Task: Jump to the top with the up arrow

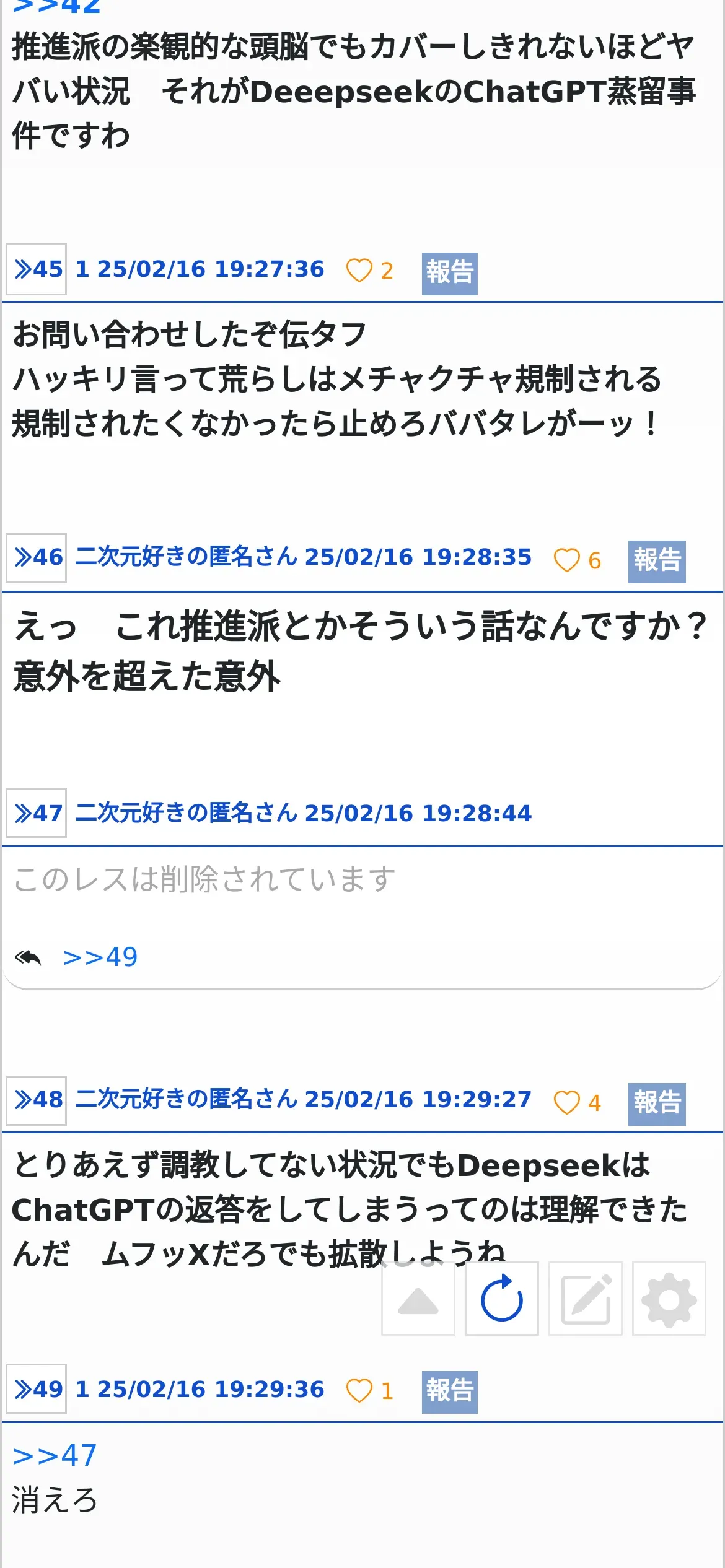Action: [418, 1299]
